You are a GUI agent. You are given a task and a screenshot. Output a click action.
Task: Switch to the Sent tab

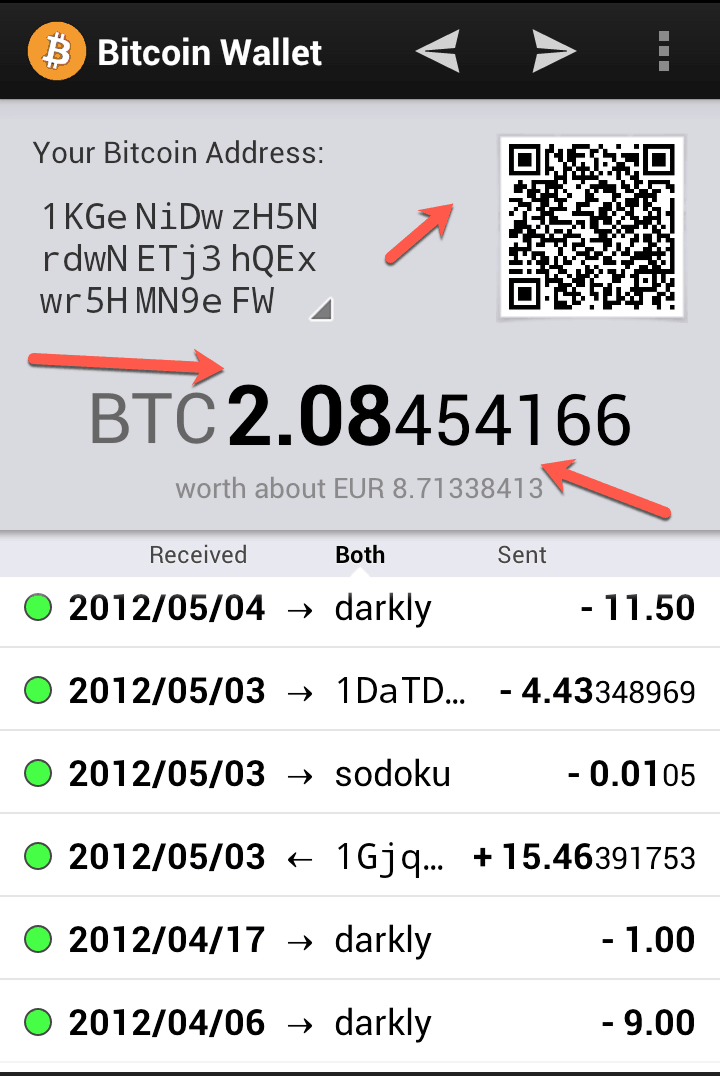pos(522,555)
